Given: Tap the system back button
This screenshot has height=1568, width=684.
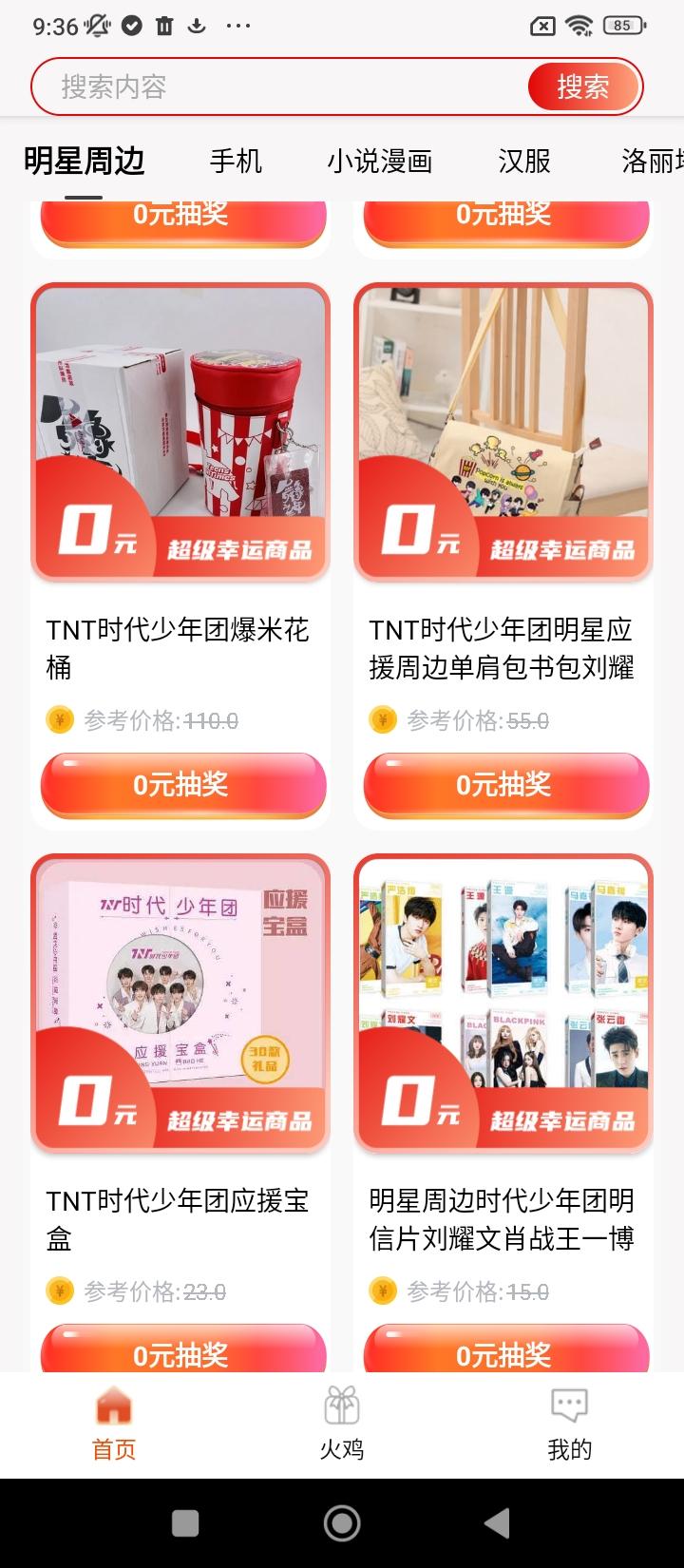Looking at the screenshot, I should (496, 1523).
